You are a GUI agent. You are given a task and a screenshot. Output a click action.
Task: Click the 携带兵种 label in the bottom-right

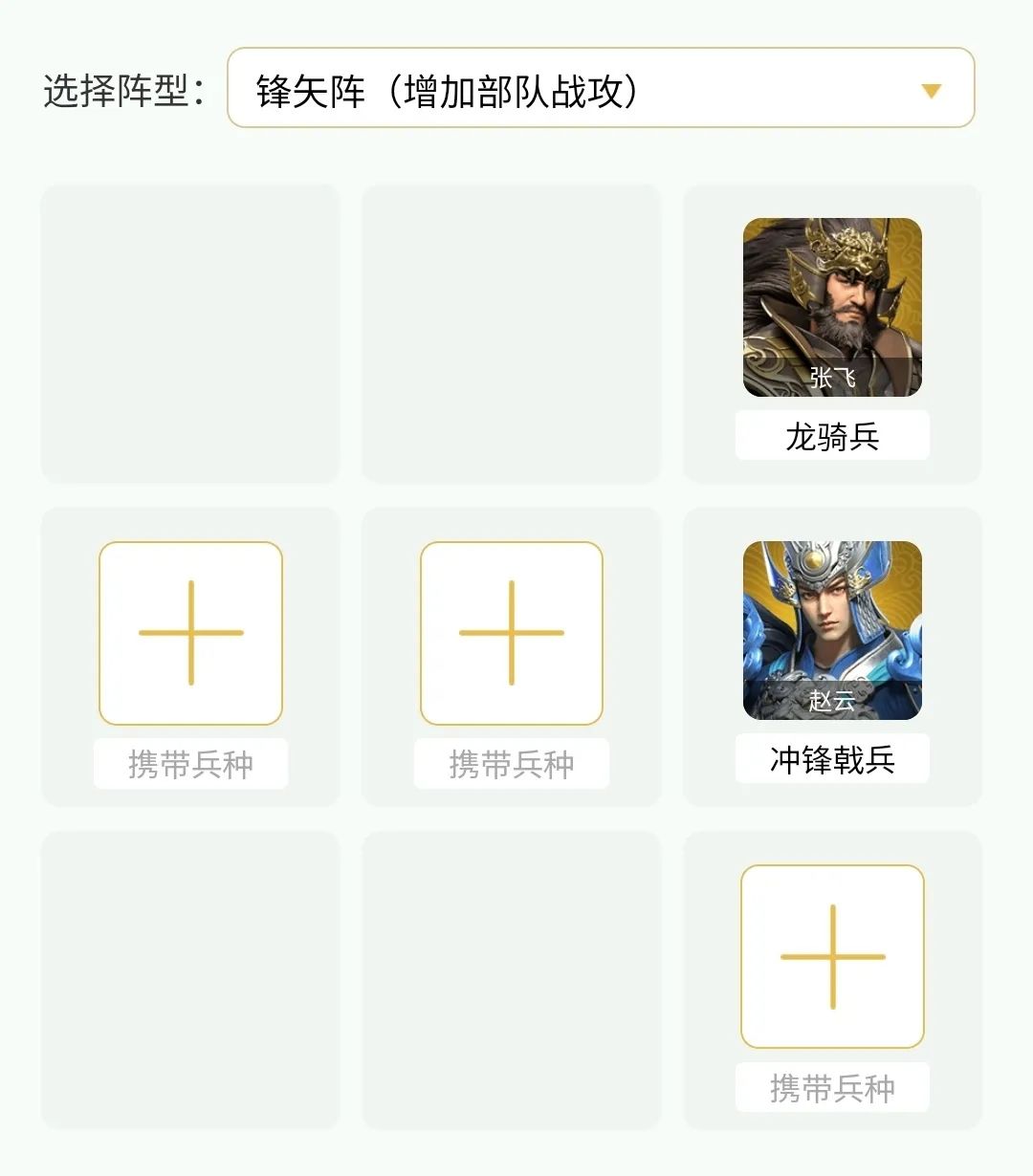831,1087
